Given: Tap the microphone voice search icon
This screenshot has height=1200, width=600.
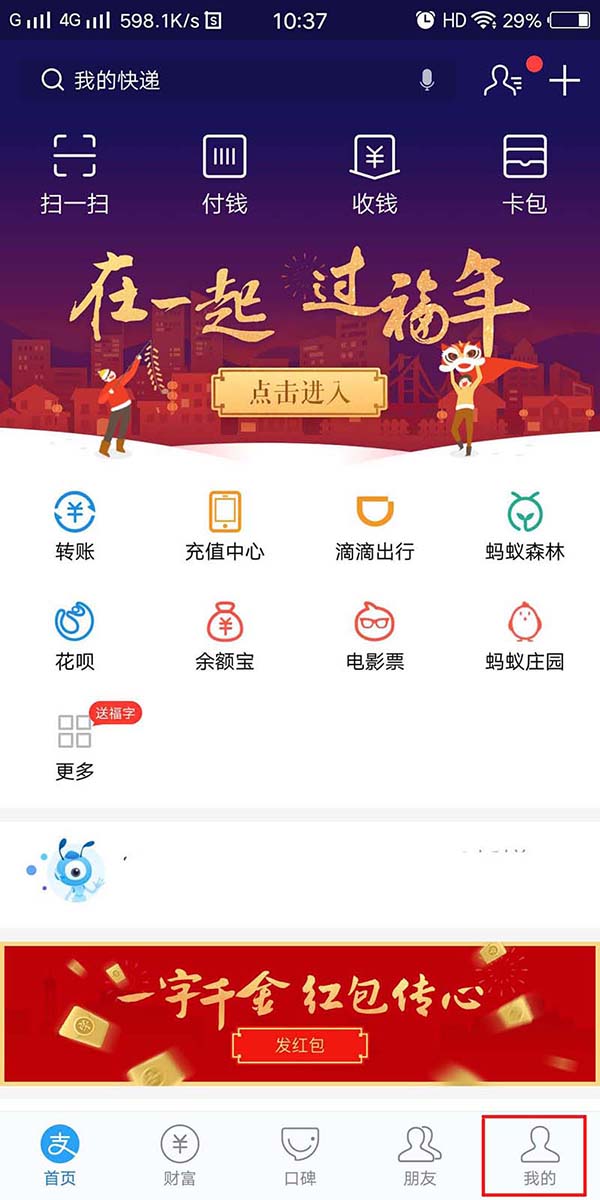Looking at the screenshot, I should coord(427,81).
